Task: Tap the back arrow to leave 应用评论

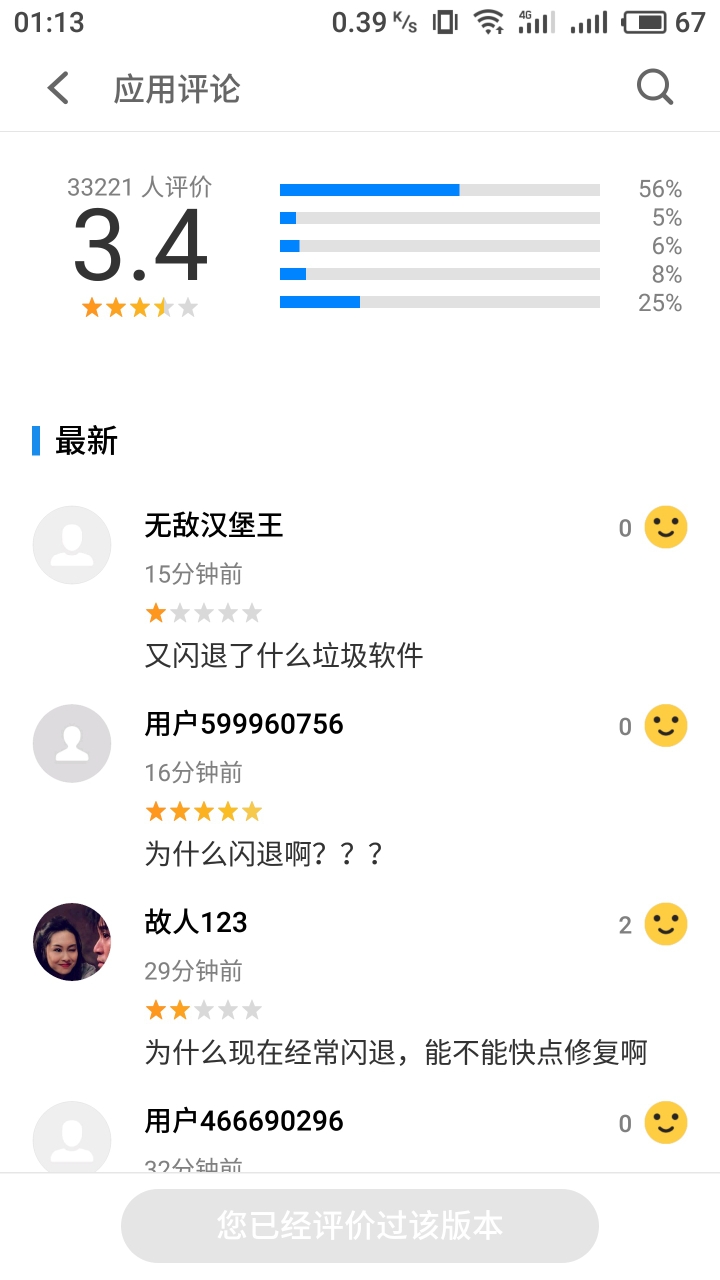Action: point(57,88)
